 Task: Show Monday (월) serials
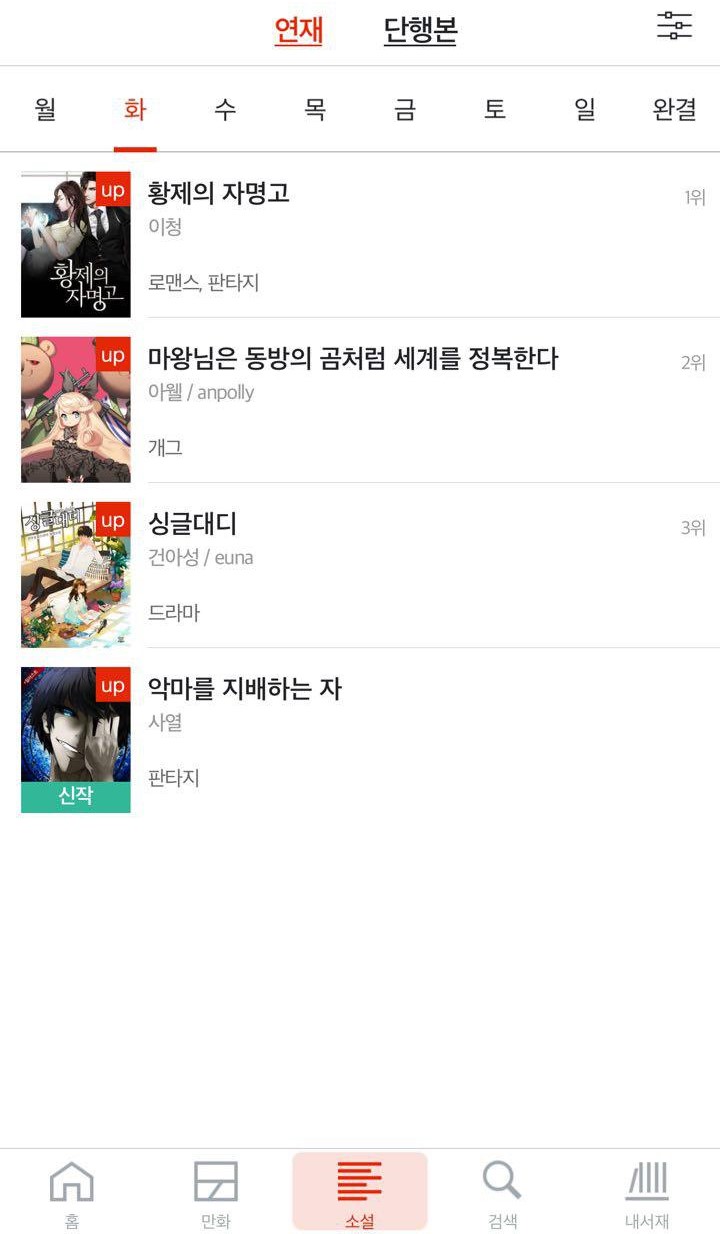[x=45, y=109]
